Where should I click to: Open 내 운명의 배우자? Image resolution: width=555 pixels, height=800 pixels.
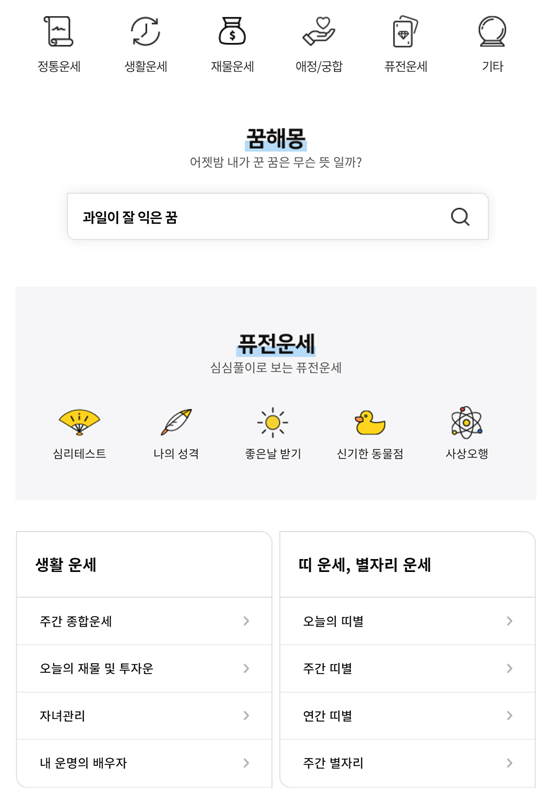click(144, 763)
